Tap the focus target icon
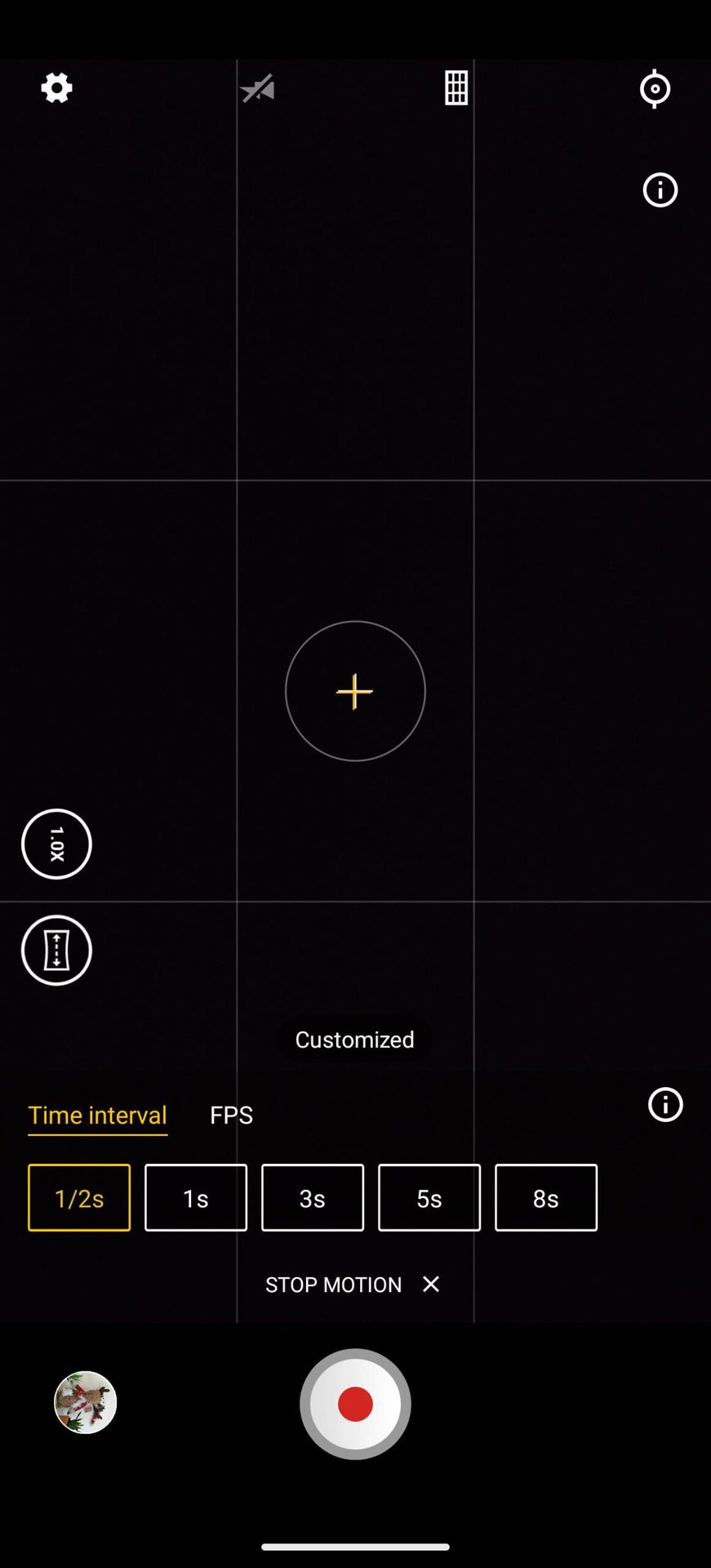The height and width of the screenshot is (1568, 711). (655, 88)
